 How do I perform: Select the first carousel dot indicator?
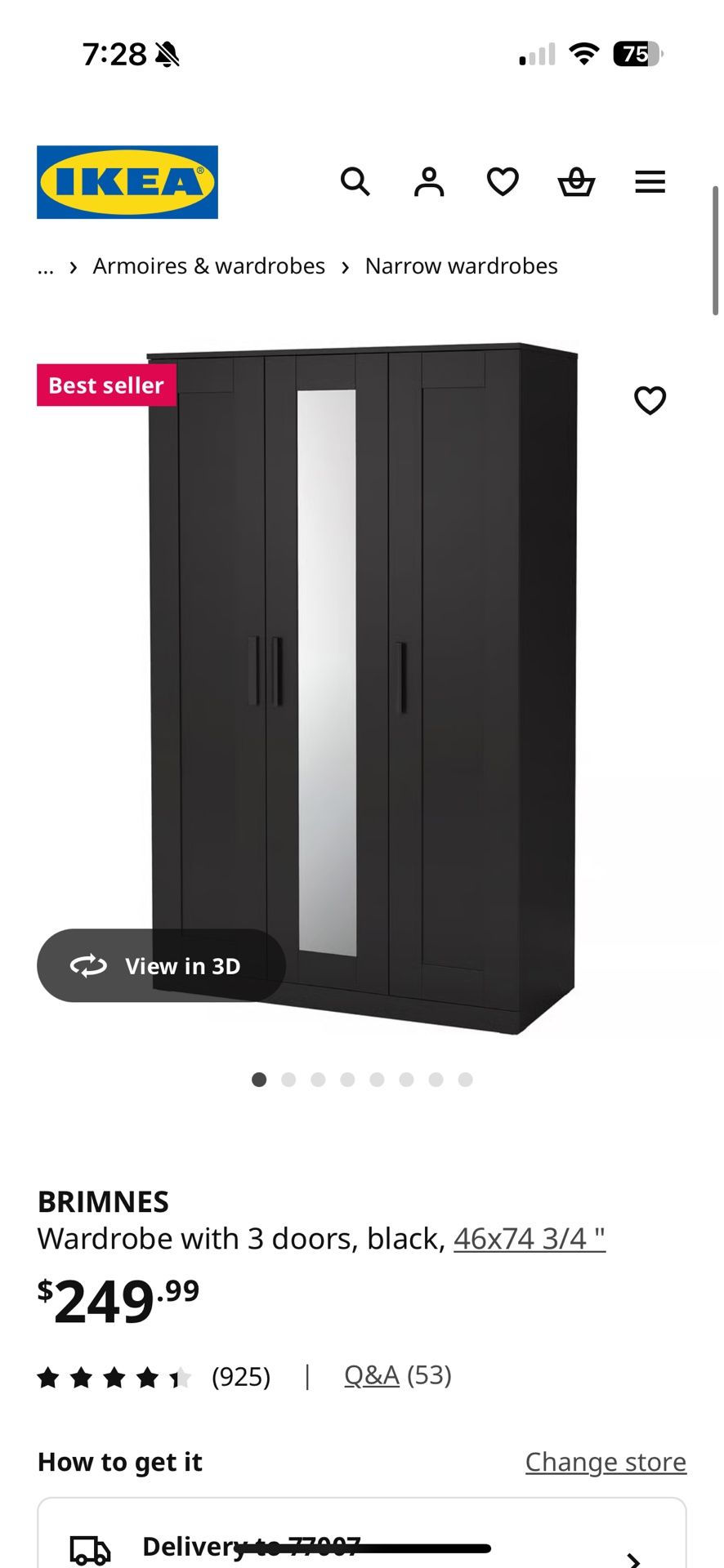tap(259, 1079)
